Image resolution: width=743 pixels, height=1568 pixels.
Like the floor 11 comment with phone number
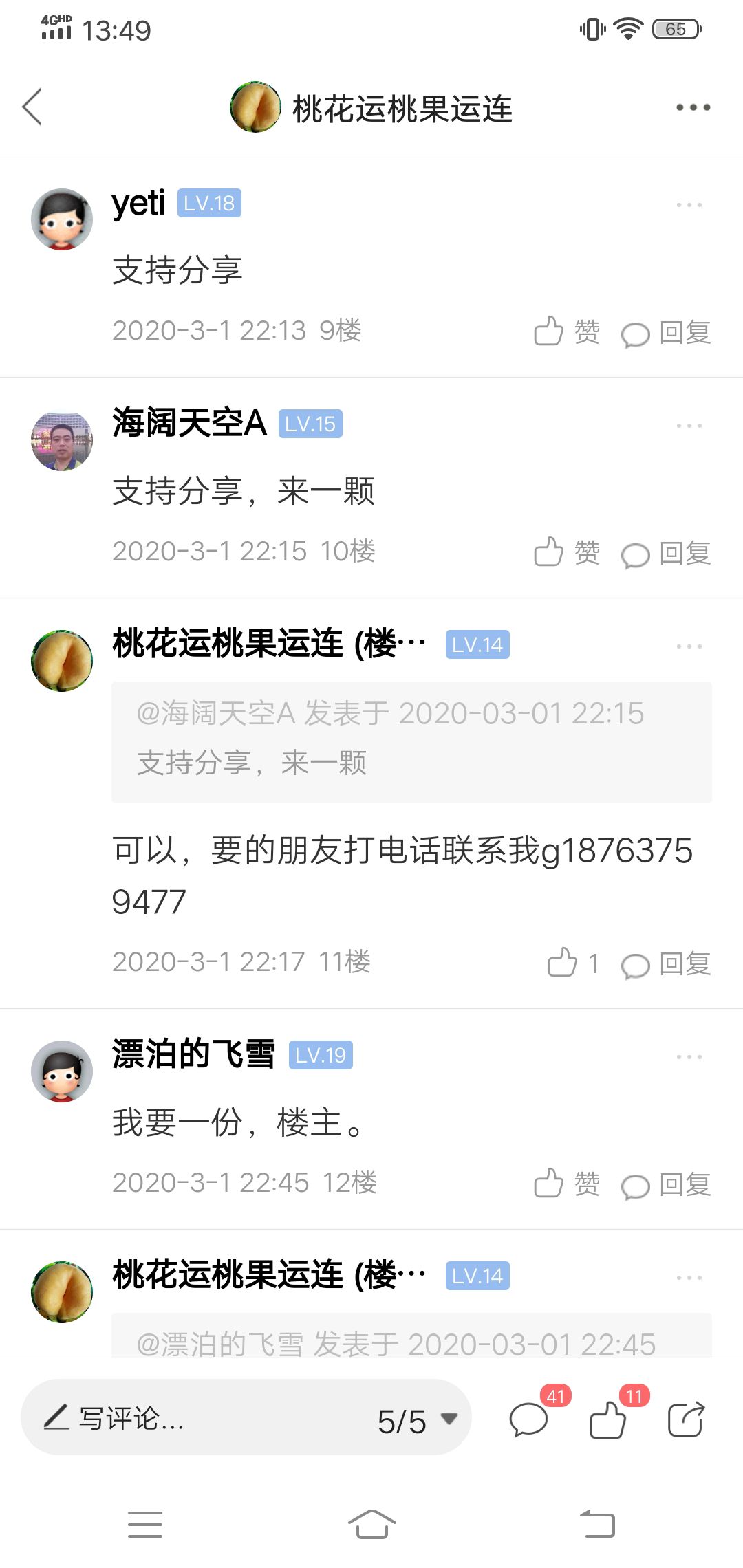(x=572, y=963)
